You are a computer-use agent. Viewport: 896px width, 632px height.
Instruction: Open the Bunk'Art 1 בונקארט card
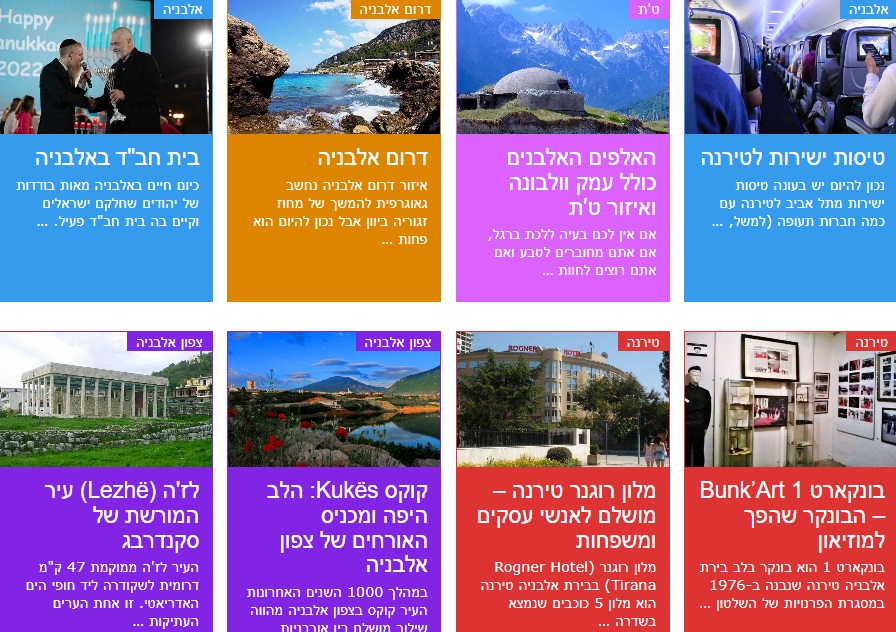tap(792, 516)
